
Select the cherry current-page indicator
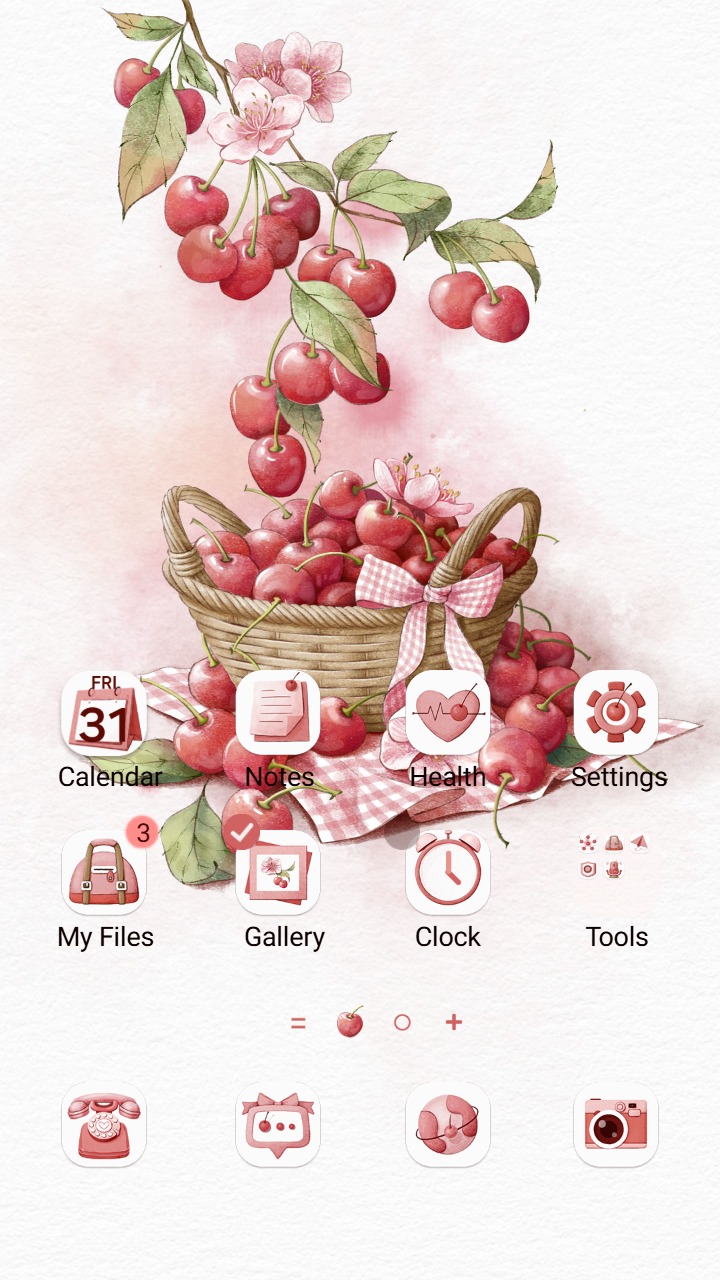tap(351, 1023)
